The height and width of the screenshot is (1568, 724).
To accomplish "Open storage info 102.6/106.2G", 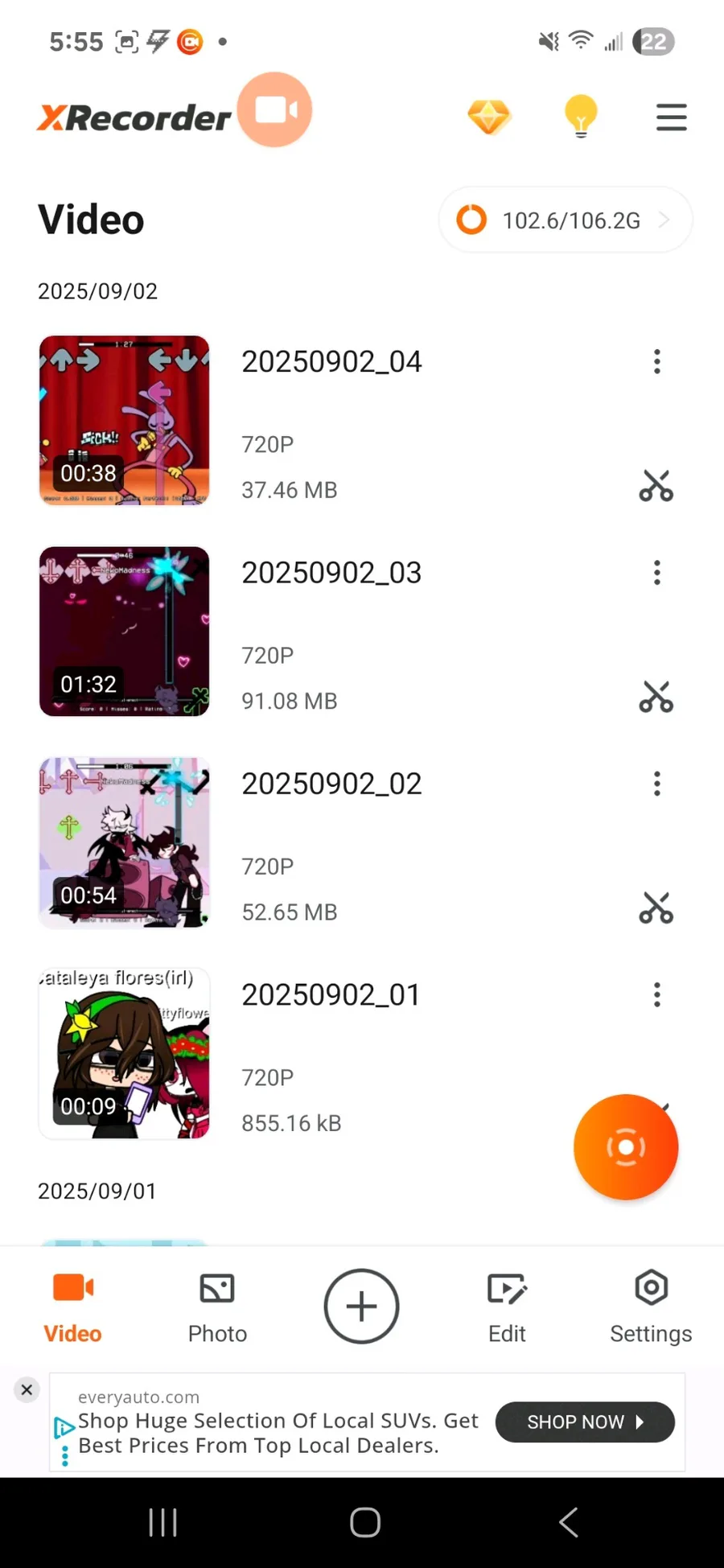I will click(565, 220).
